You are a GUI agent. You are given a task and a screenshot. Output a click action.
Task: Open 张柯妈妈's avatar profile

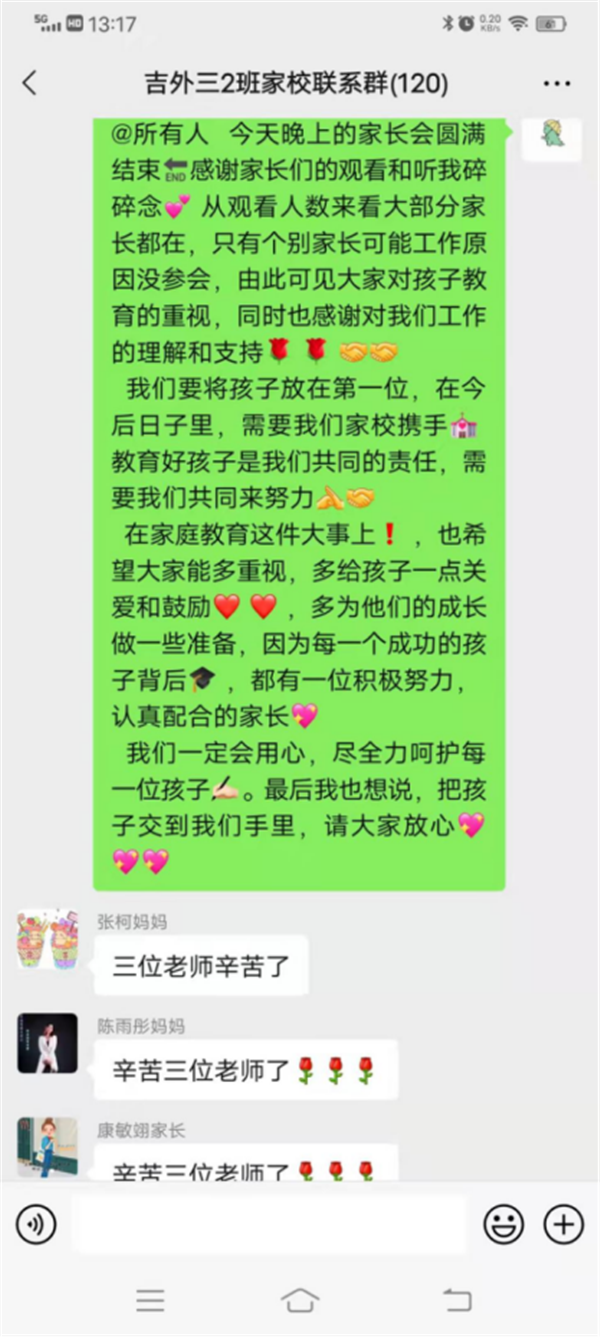(47, 939)
